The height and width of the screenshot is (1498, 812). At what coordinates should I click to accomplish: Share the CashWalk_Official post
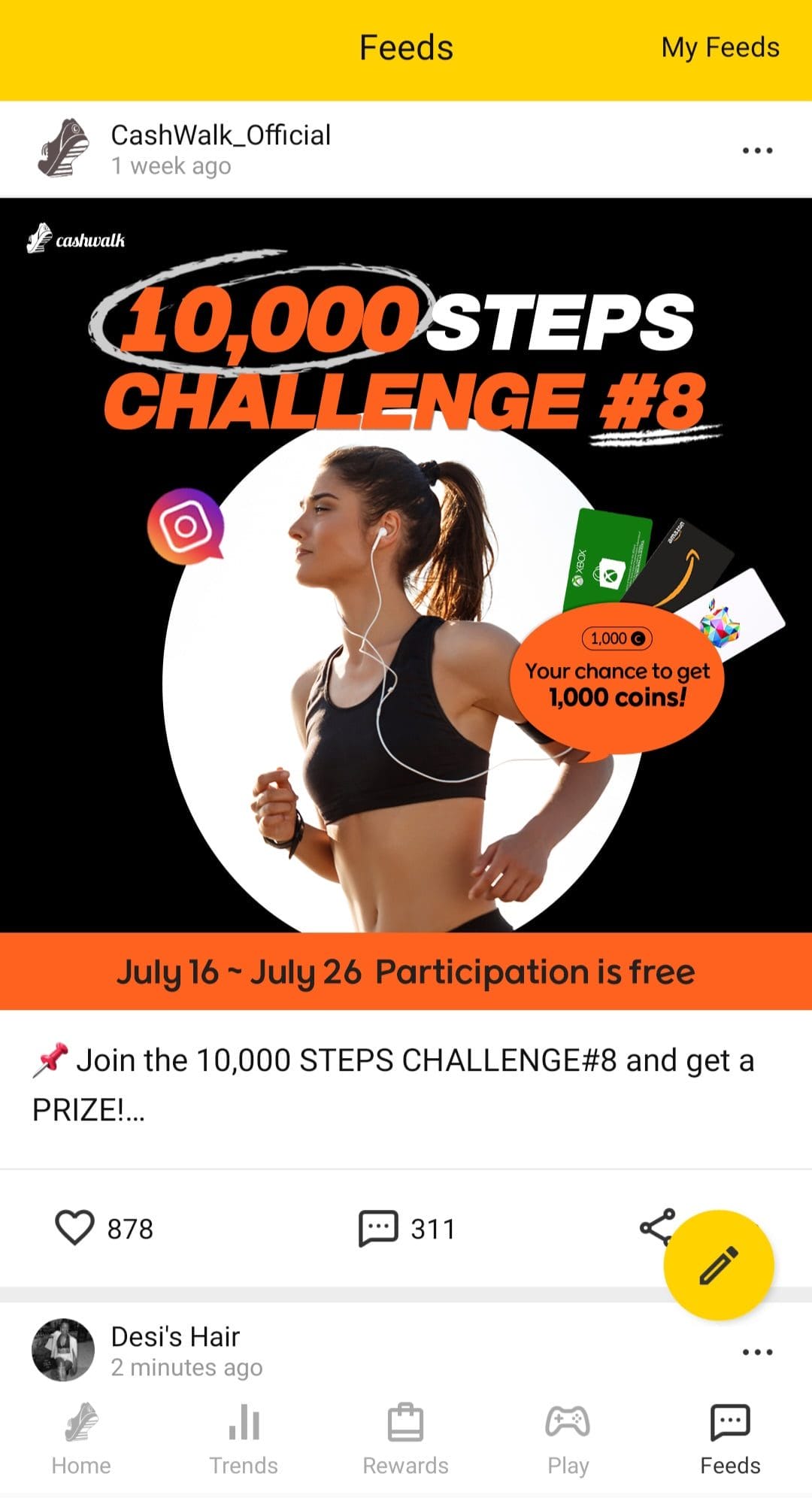657,1228
